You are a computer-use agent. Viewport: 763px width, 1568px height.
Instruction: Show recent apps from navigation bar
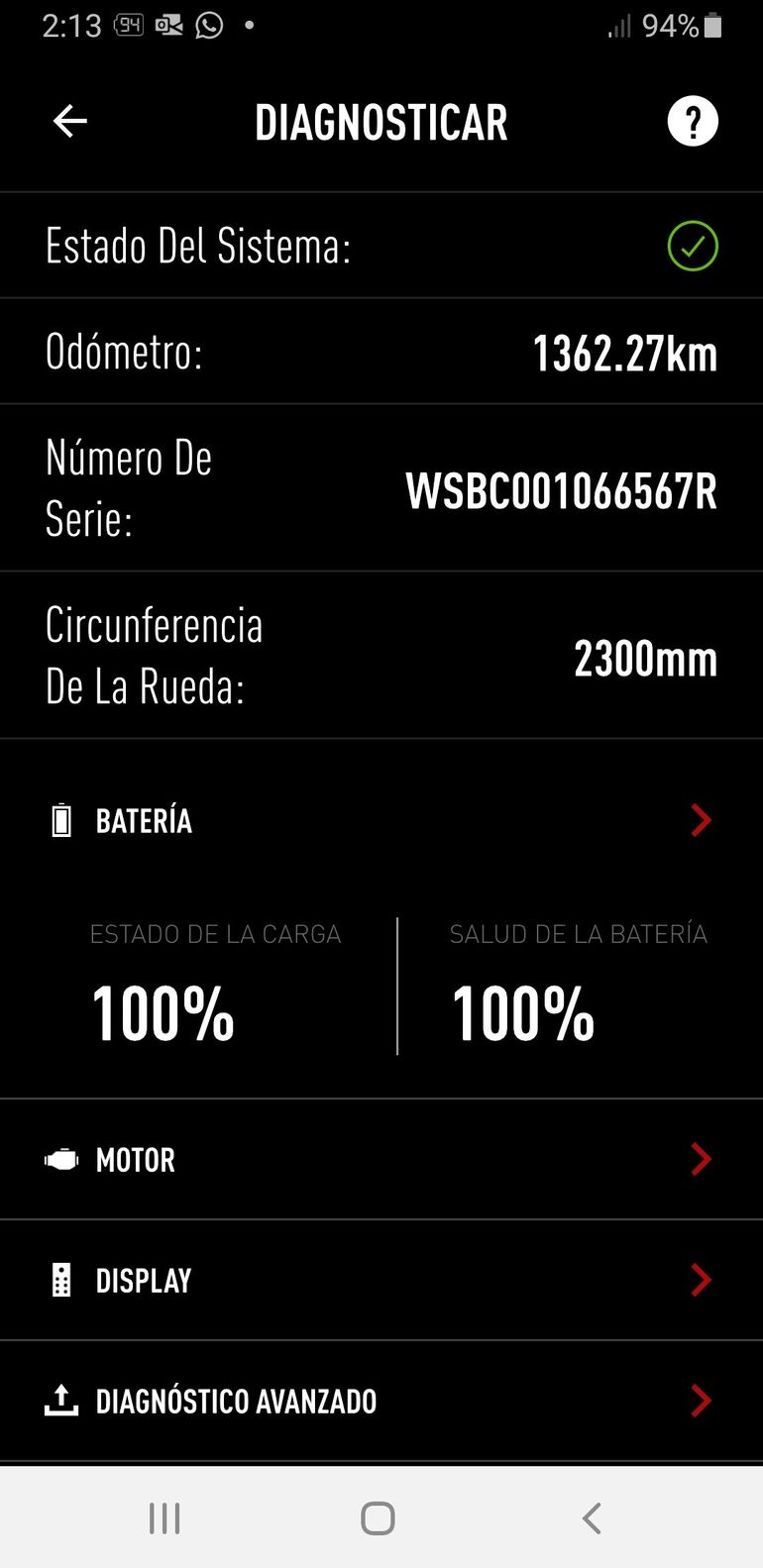click(164, 1518)
